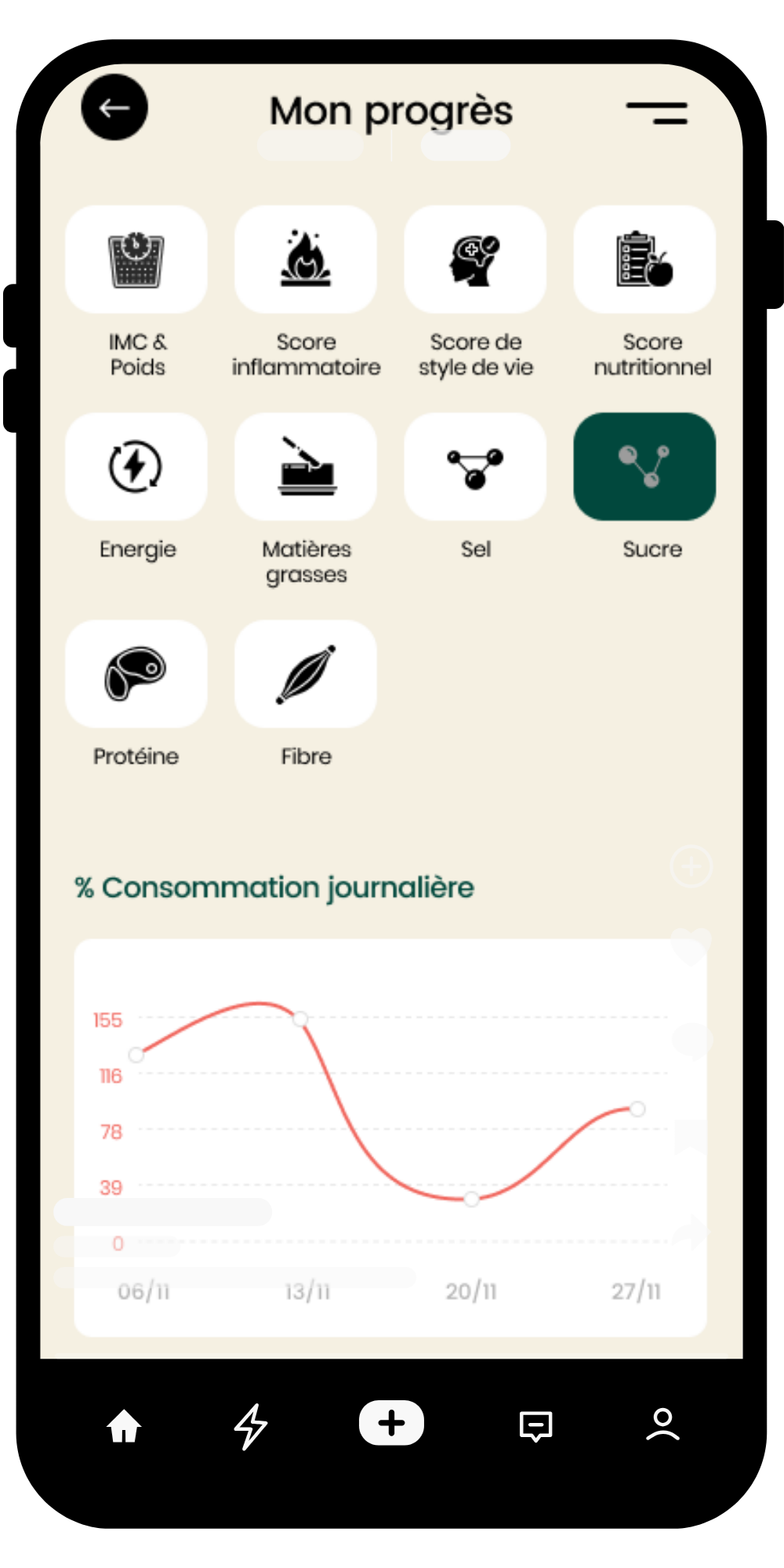Tap the 13/11 data point on chart

point(300,1019)
